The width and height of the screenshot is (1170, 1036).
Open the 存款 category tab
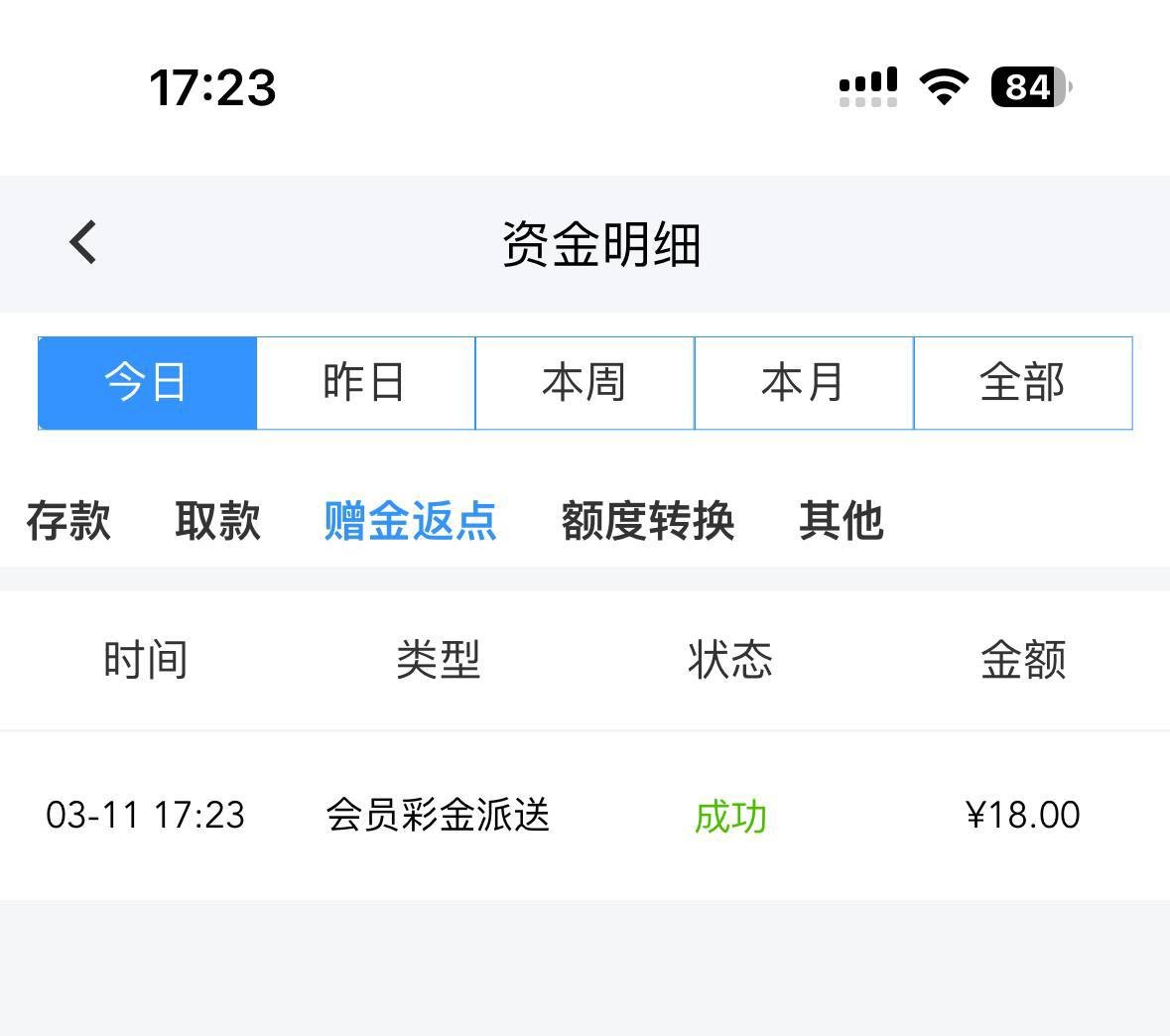[x=68, y=520]
